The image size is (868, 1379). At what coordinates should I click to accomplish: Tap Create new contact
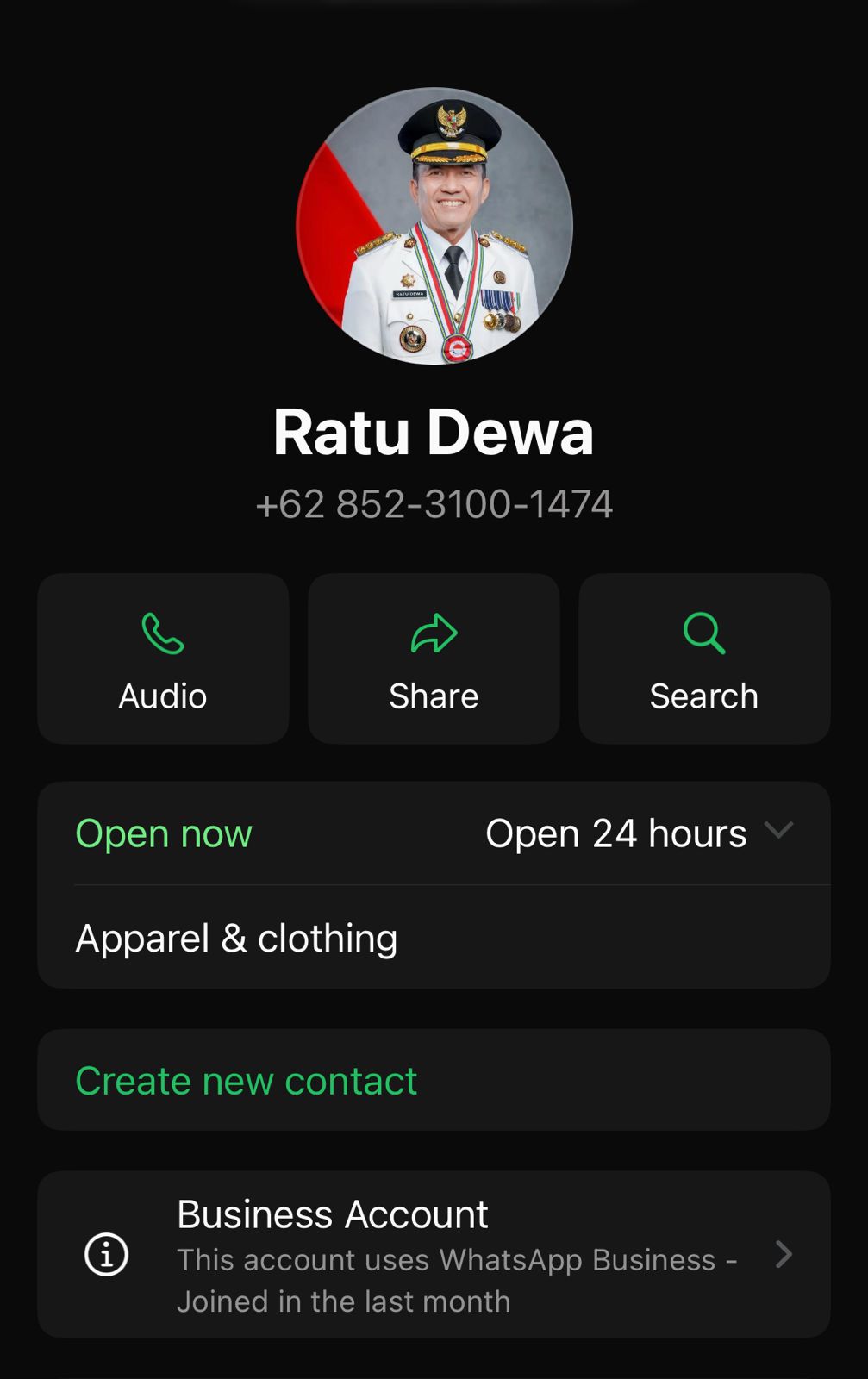(247, 1081)
